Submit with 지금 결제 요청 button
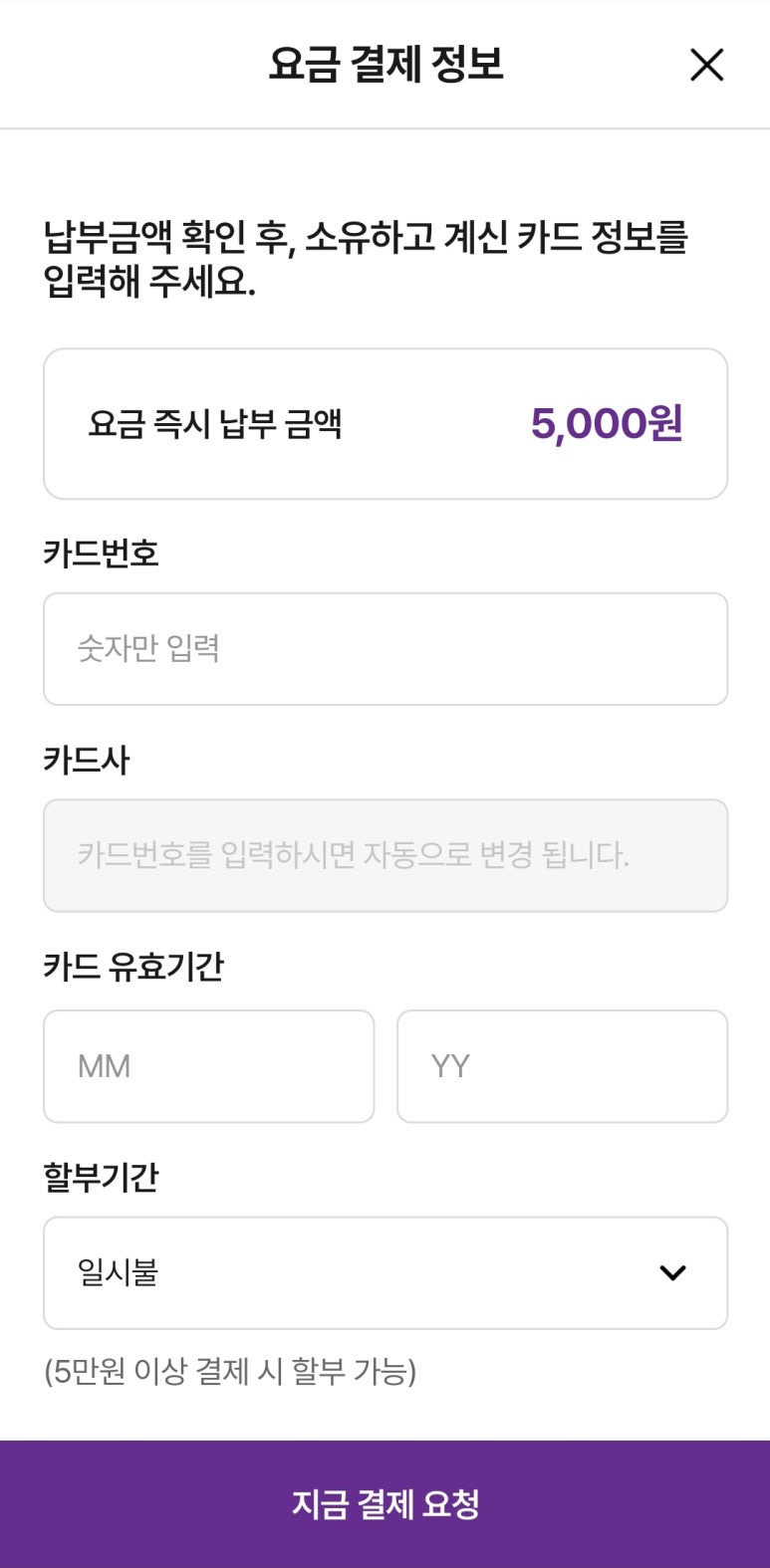Screen dimensions: 770x1568 pyautogui.click(x=385, y=1503)
